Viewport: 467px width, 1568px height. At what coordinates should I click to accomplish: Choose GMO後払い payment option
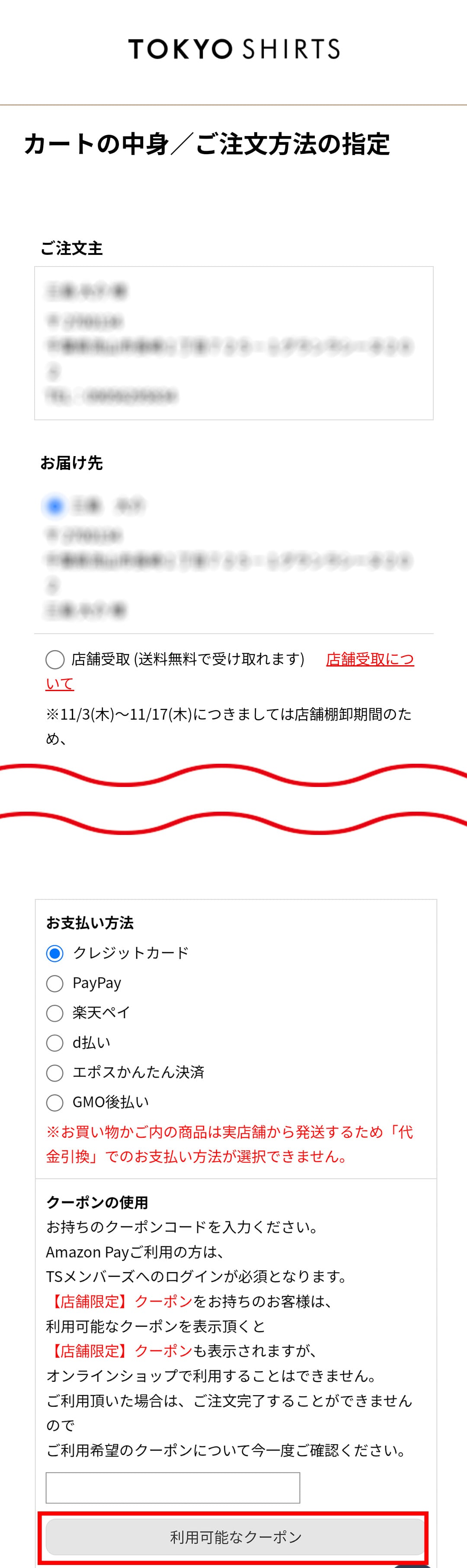pos(55,1102)
